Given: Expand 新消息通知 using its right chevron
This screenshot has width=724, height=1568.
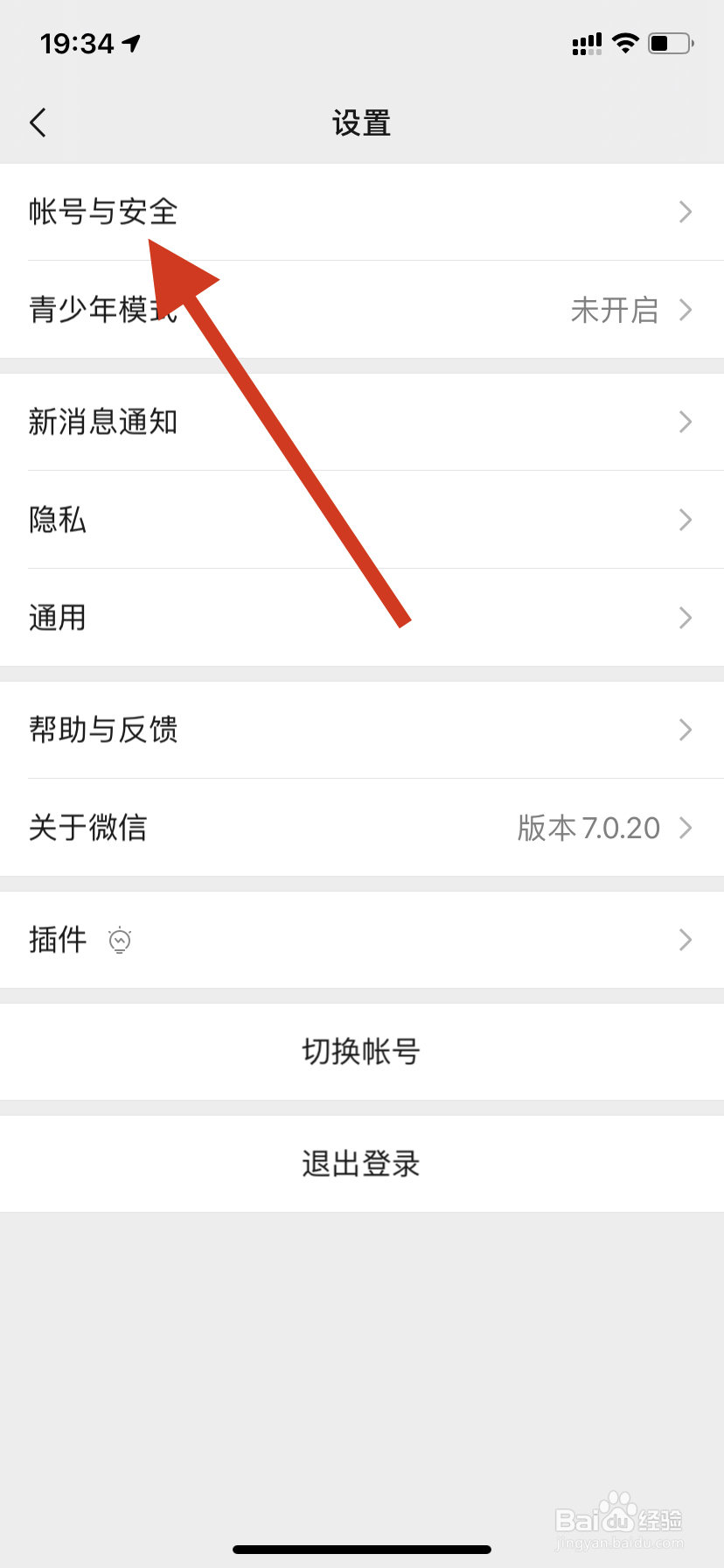Looking at the screenshot, I should (686, 422).
